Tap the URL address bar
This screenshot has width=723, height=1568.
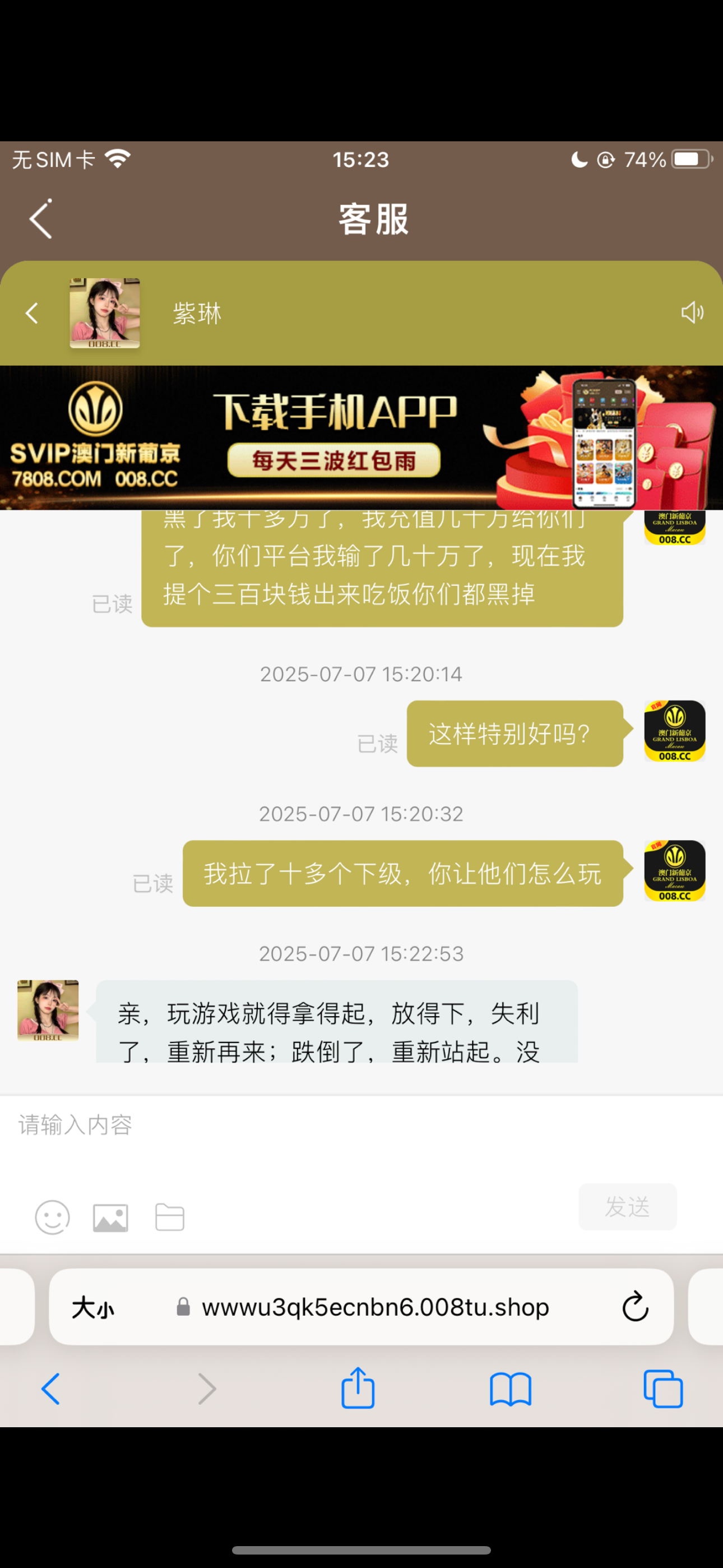click(375, 1307)
